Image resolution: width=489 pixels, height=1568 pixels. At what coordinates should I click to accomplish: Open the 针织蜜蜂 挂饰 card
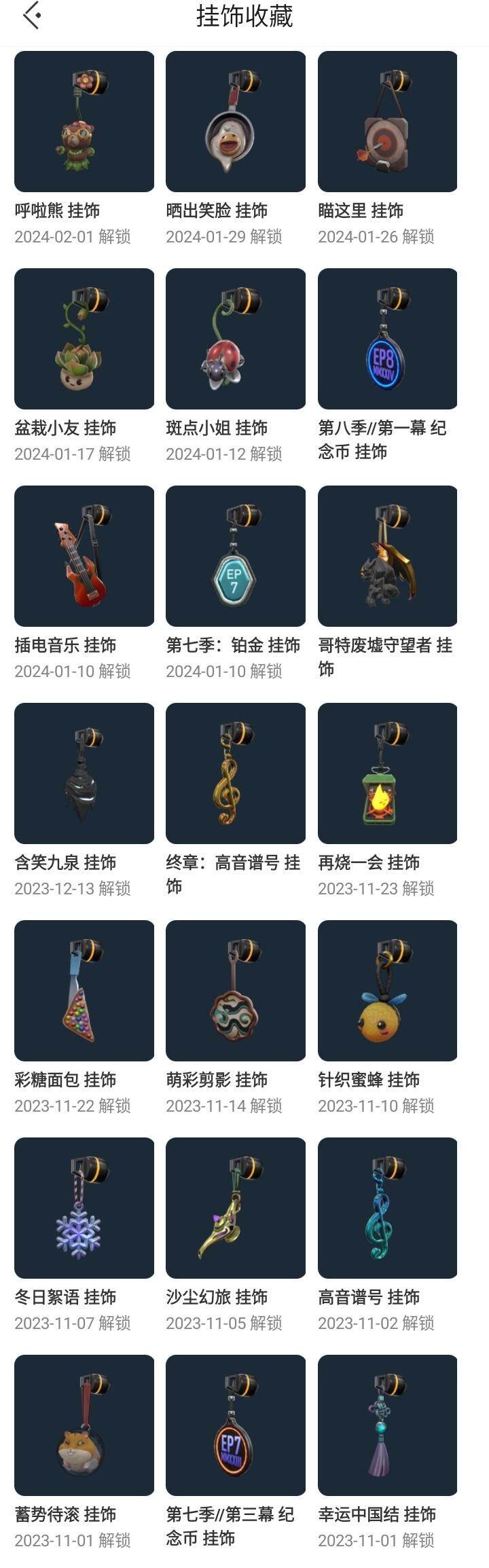[x=387, y=991]
